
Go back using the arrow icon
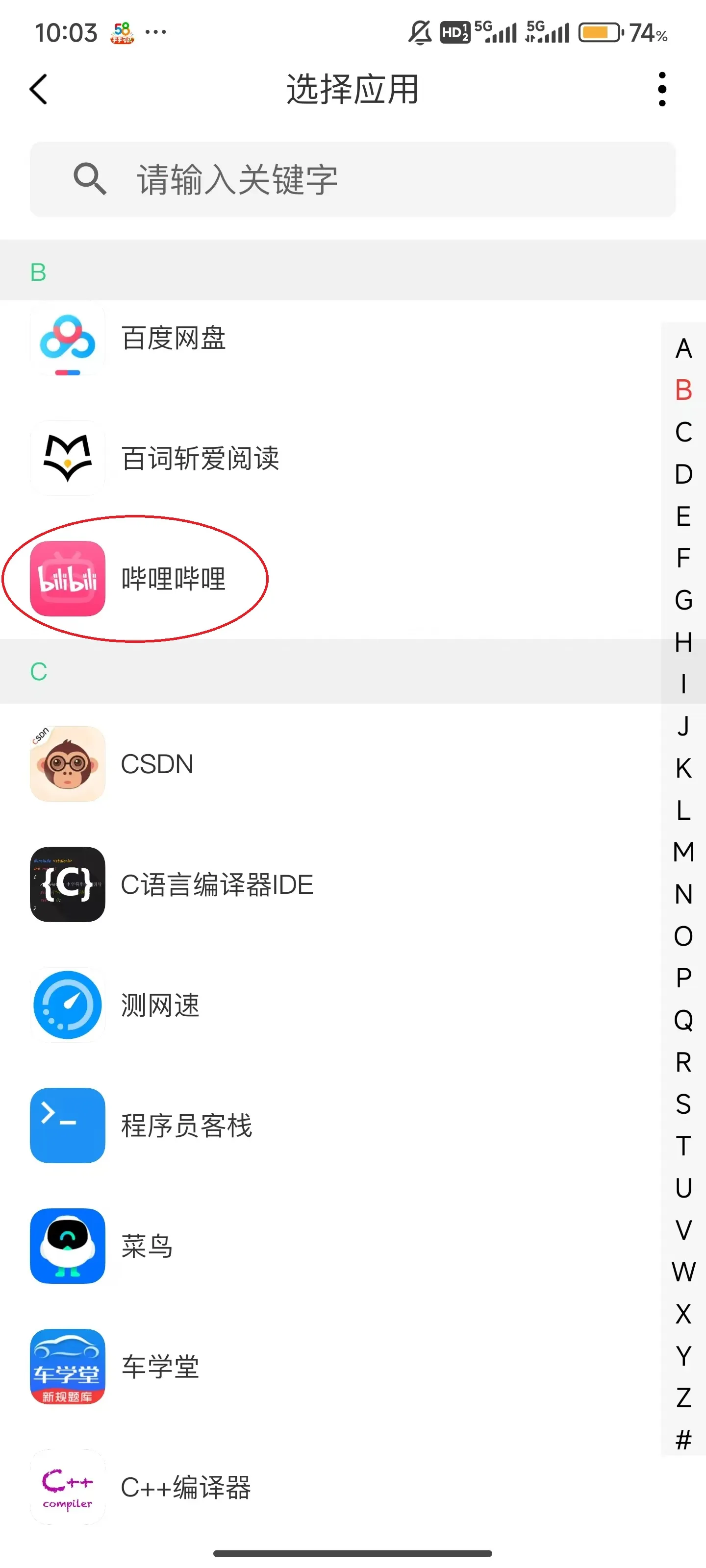39,90
